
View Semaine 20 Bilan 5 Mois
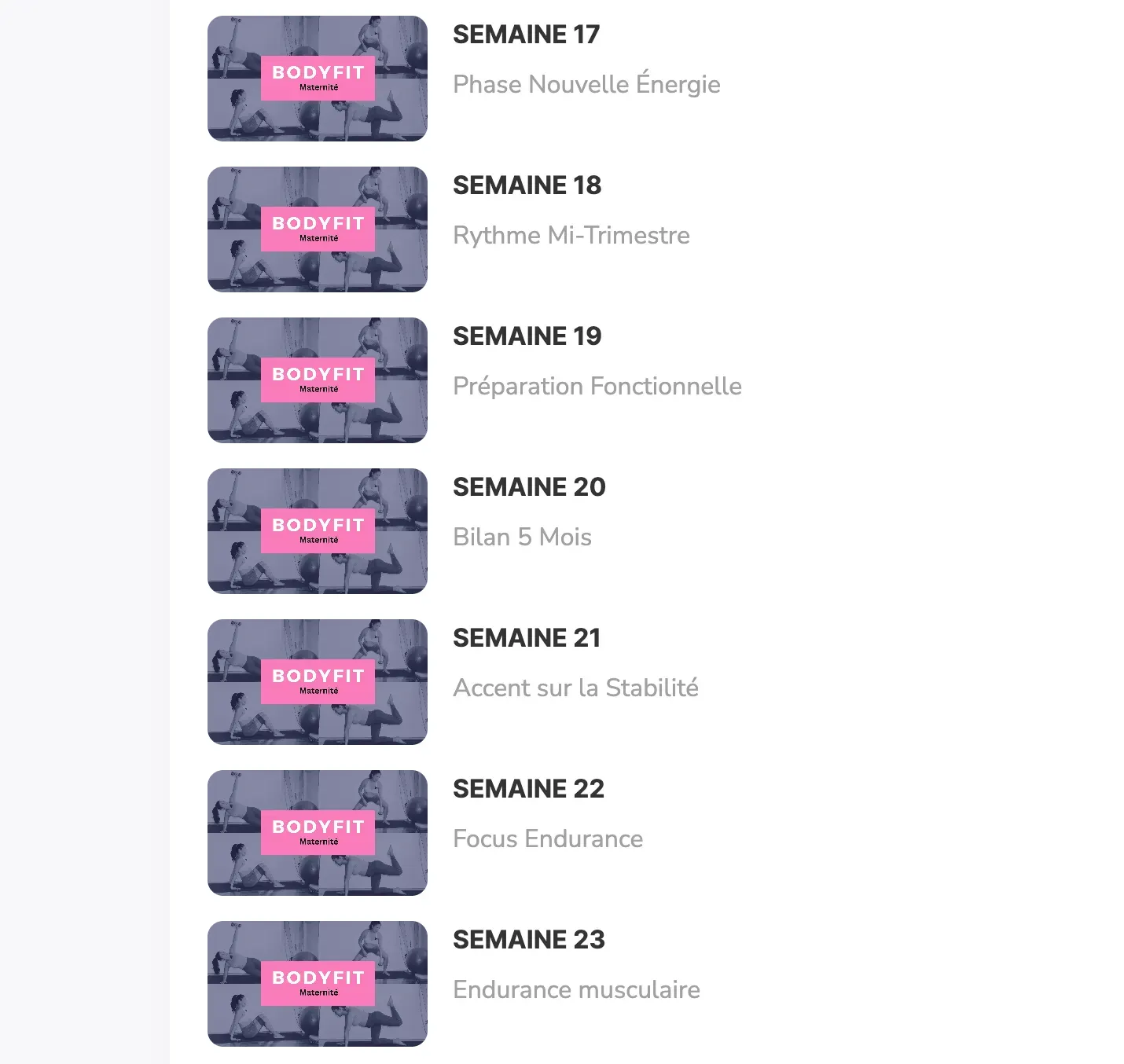click(x=529, y=488)
